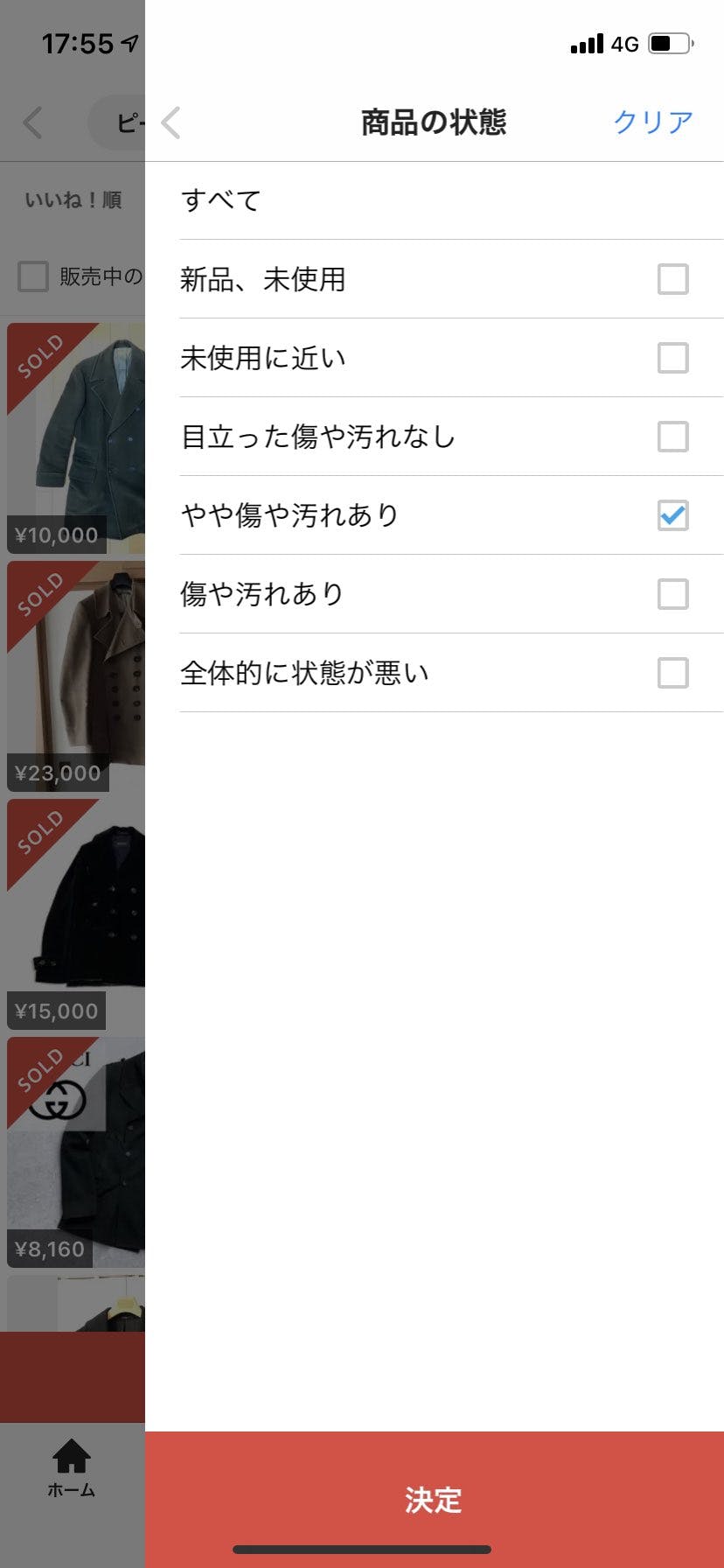Confirm the selection with 決定
Image resolution: width=724 pixels, height=1568 pixels.
434,1500
